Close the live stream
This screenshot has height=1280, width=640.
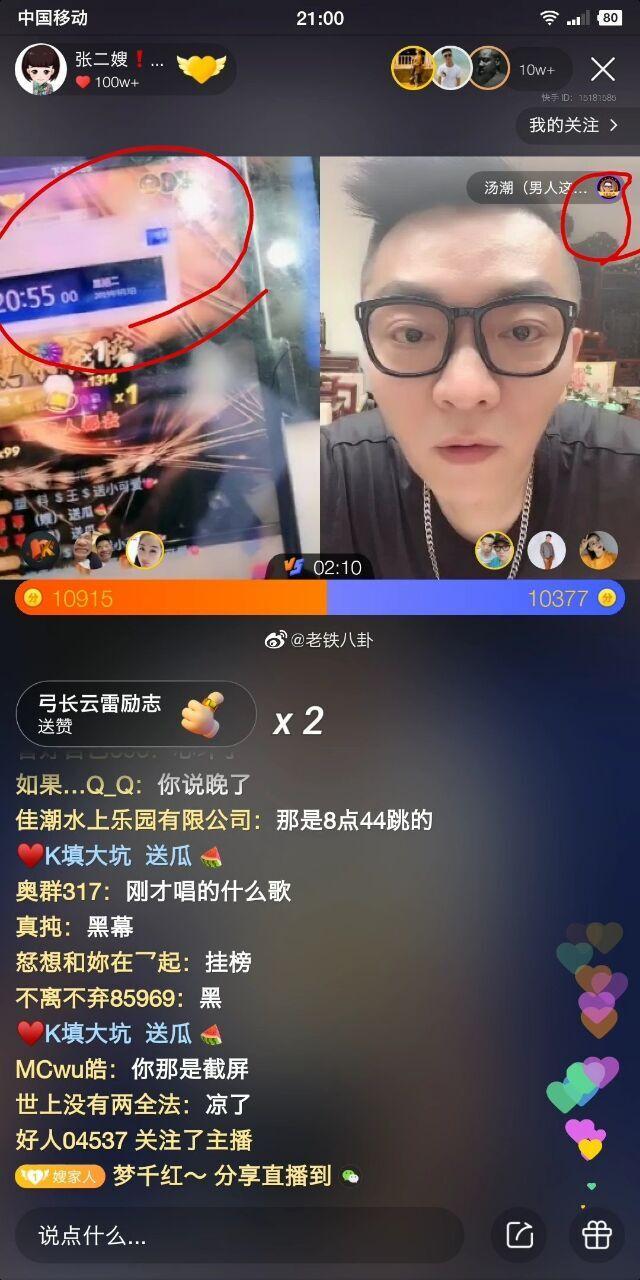coord(603,69)
